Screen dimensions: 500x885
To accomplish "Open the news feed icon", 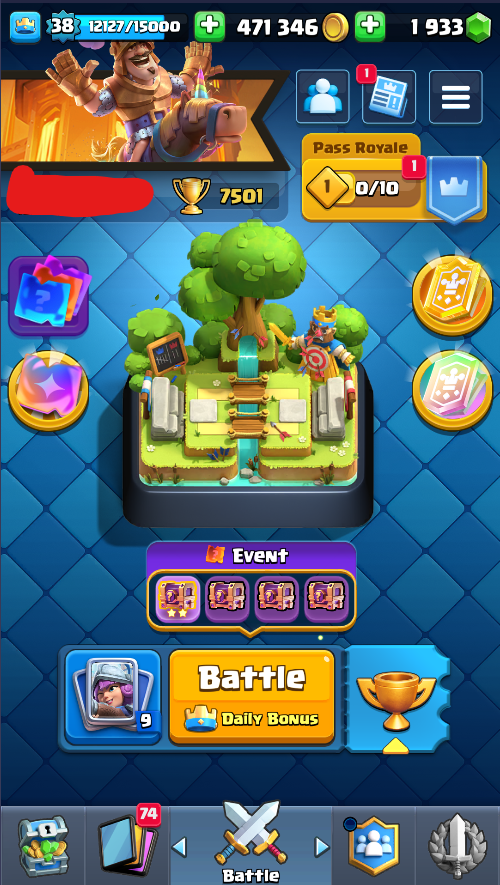I will click(389, 97).
